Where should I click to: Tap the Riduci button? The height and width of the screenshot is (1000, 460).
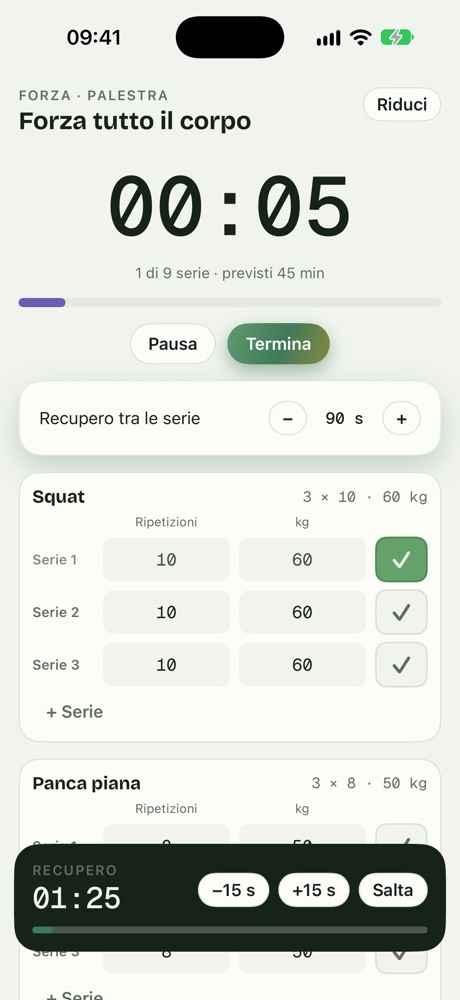[x=402, y=105]
